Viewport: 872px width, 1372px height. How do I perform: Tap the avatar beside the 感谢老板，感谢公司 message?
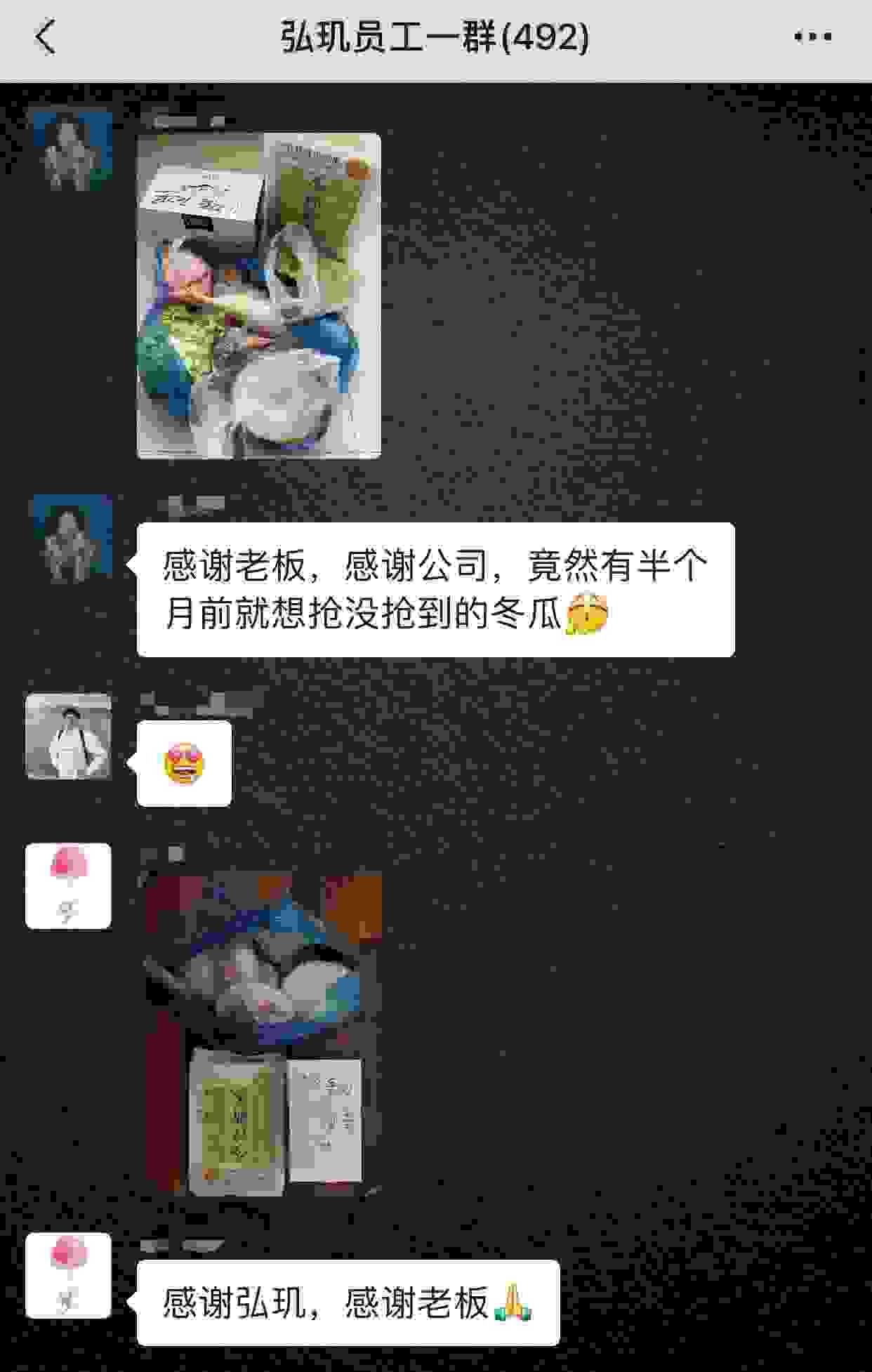[72, 539]
